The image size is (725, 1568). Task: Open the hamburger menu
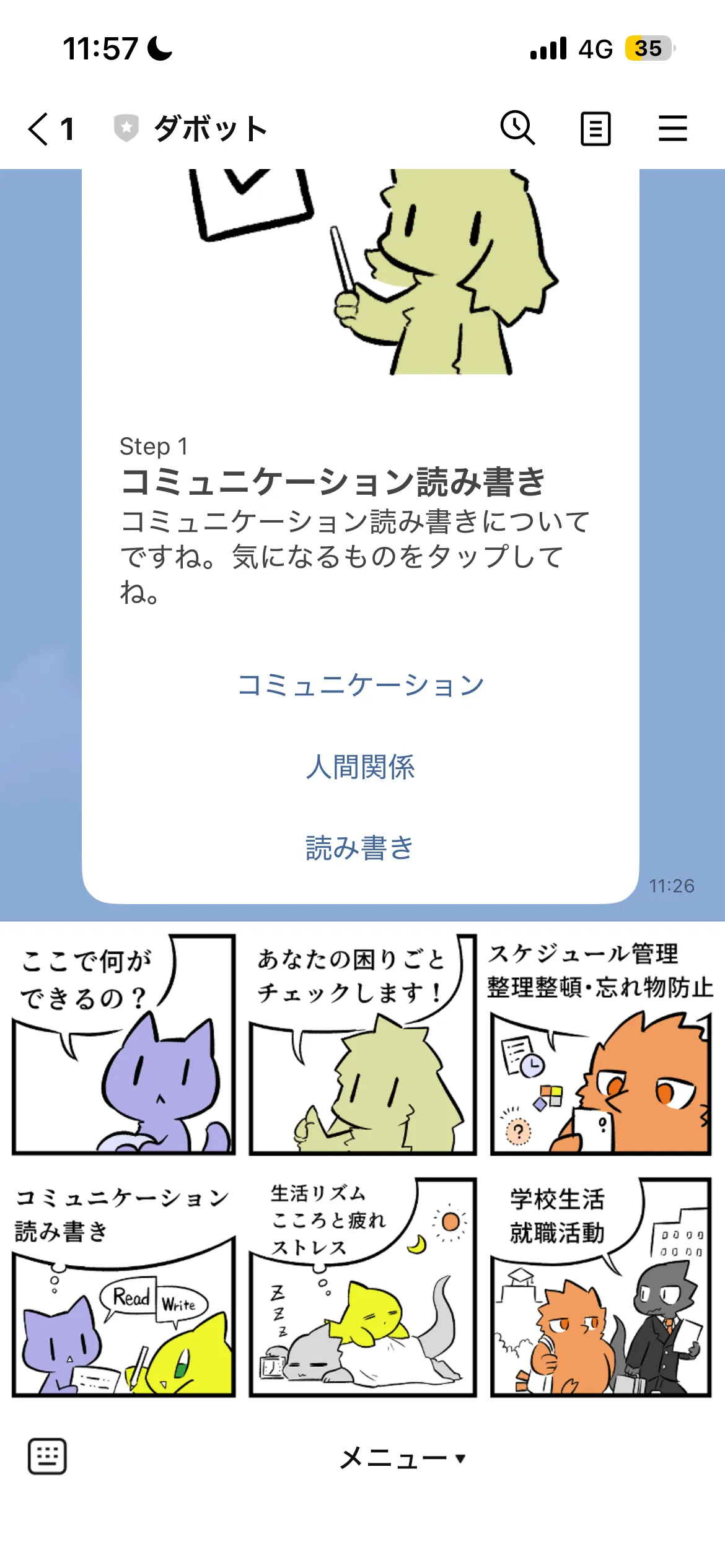(672, 129)
